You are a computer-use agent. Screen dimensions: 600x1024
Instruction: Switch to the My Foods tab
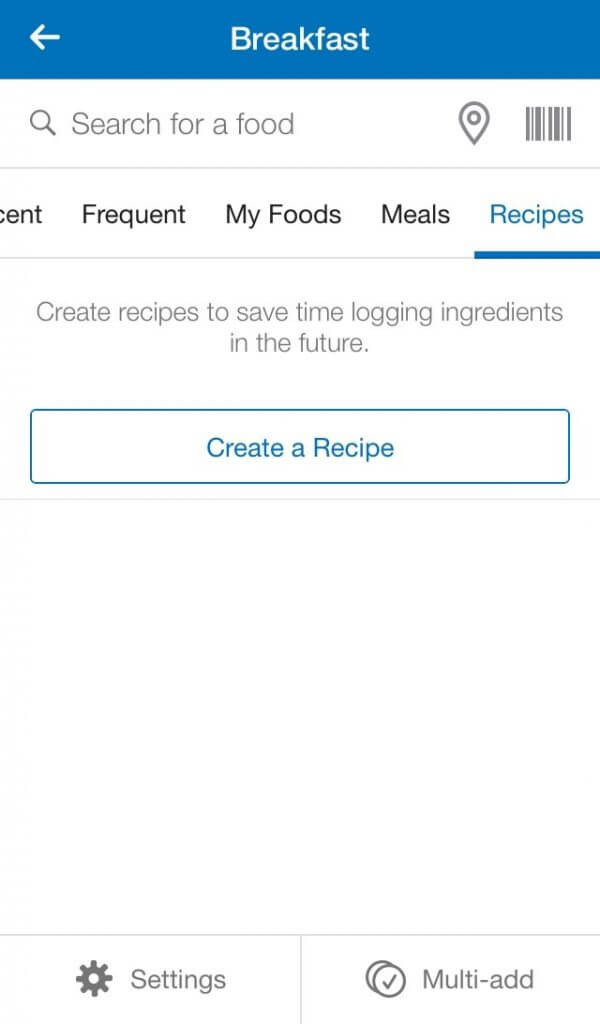[283, 215]
